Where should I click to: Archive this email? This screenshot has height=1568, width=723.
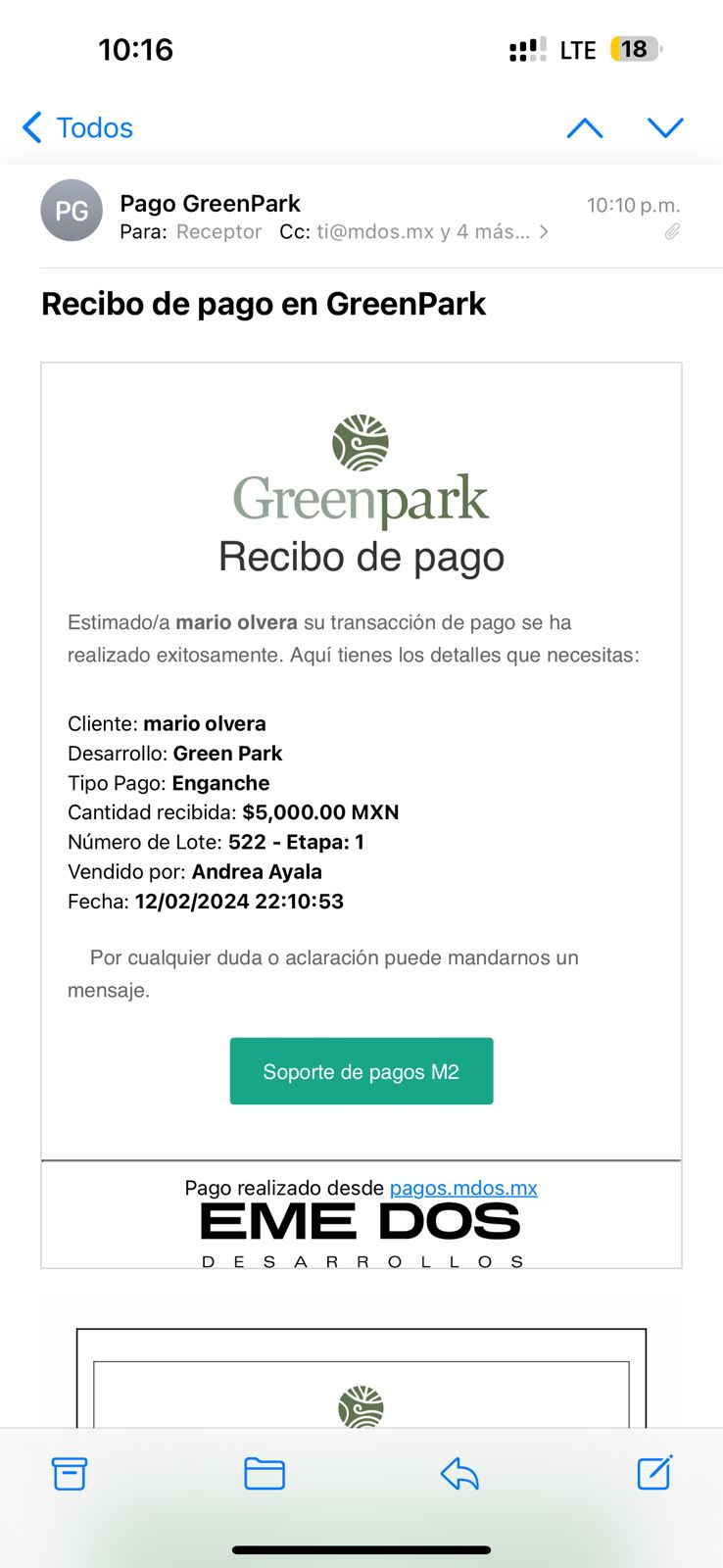70,1473
